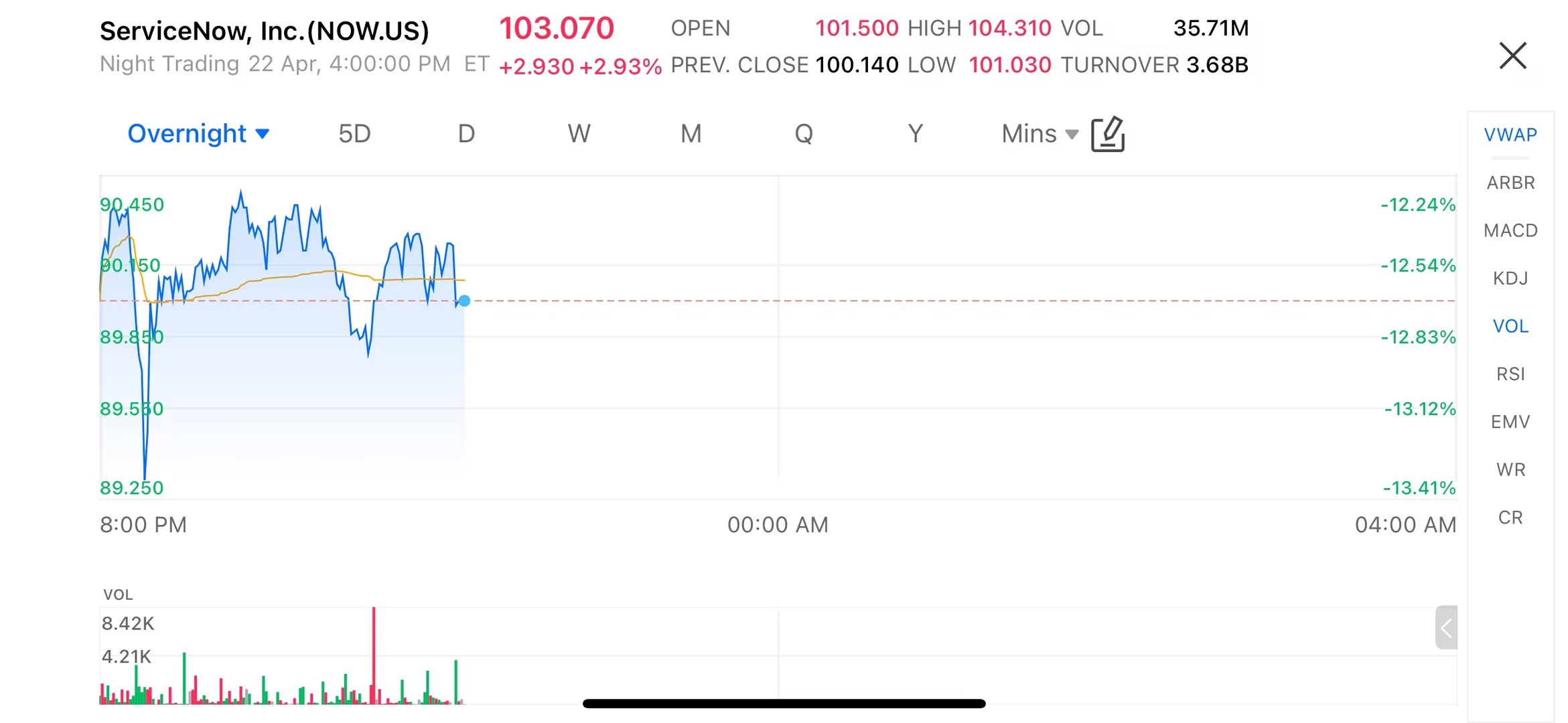The height and width of the screenshot is (723, 1568).
Task: Pick the CR indicator
Action: pyautogui.click(x=1510, y=517)
